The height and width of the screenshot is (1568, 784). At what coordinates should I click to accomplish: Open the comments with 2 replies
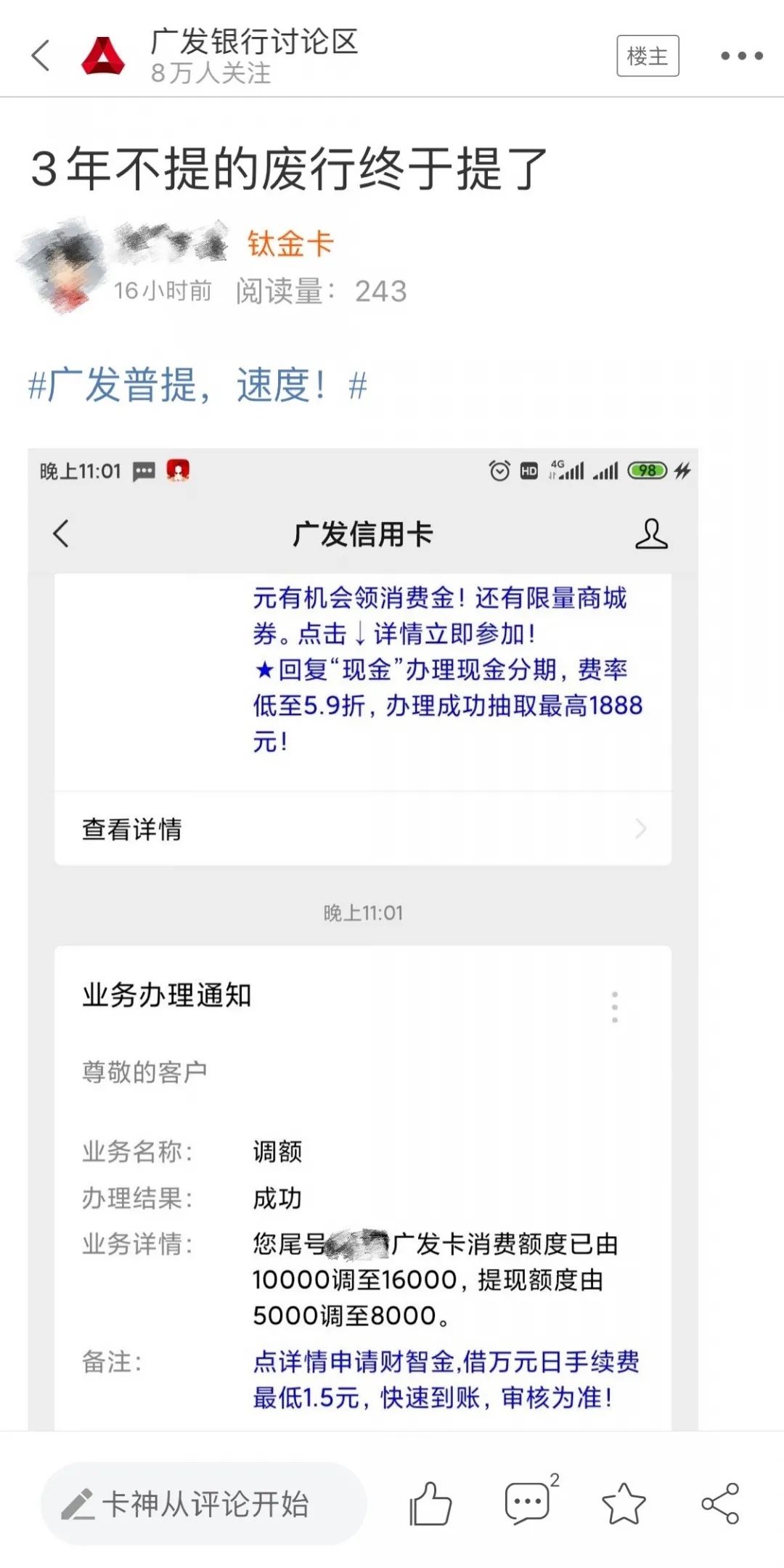click(529, 1503)
